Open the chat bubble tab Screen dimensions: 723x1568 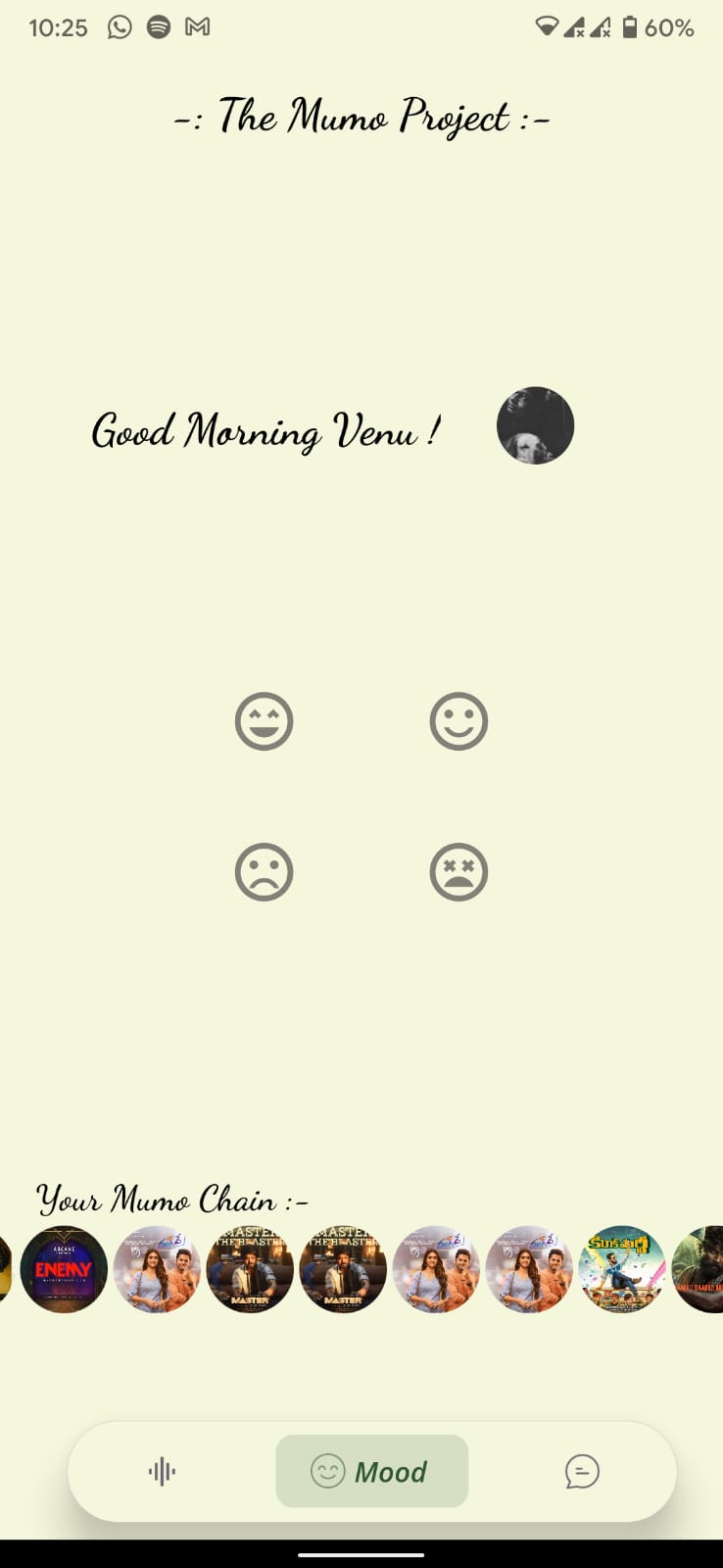[x=582, y=1471]
